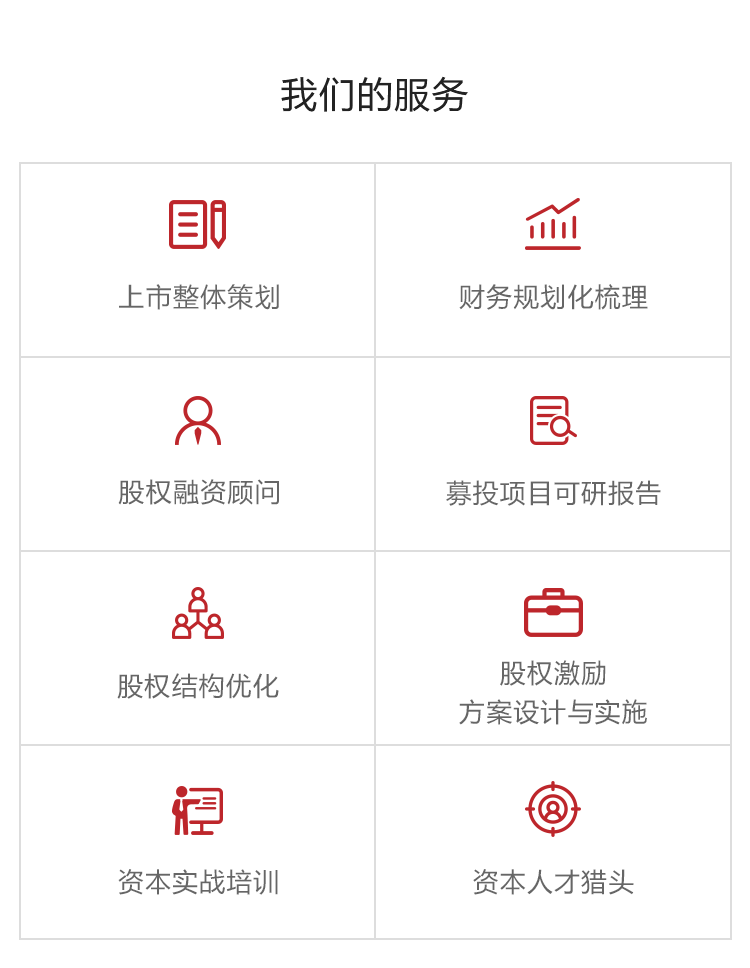Open 上市整体策划 service
The width and height of the screenshot is (750, 968).
click(198, 260)
